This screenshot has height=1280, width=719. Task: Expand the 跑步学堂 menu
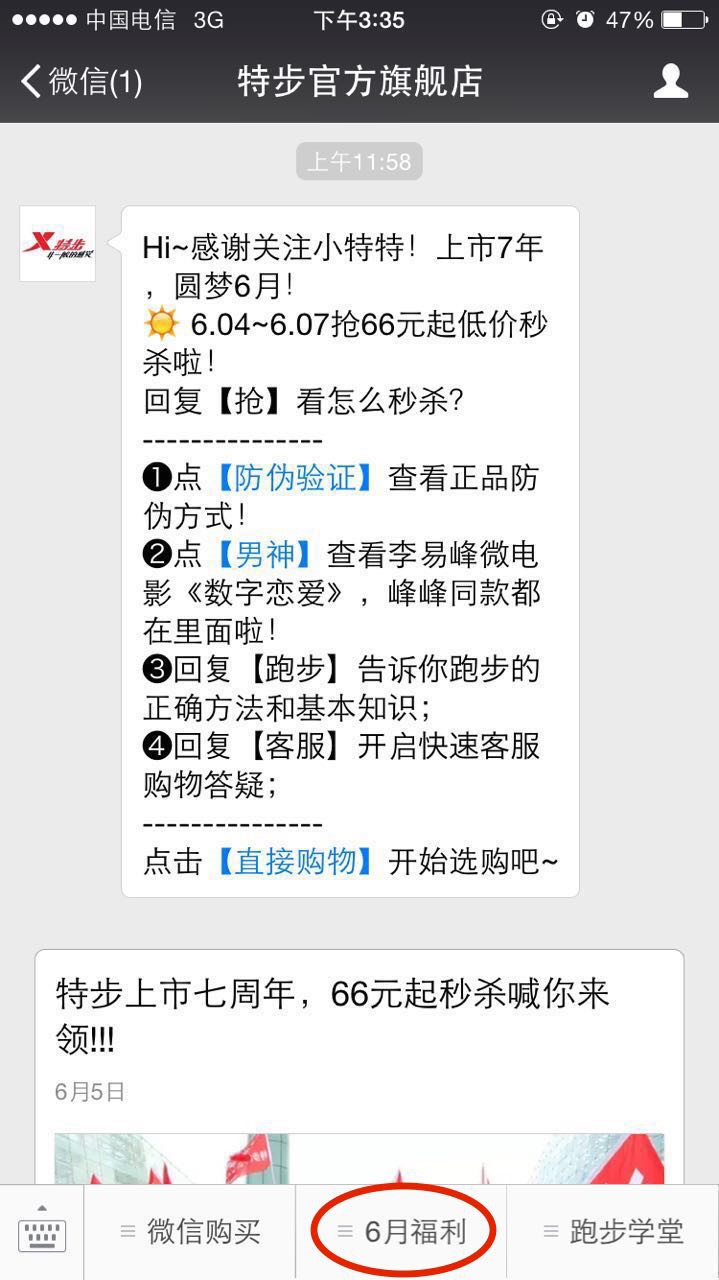coord(613,1232)
